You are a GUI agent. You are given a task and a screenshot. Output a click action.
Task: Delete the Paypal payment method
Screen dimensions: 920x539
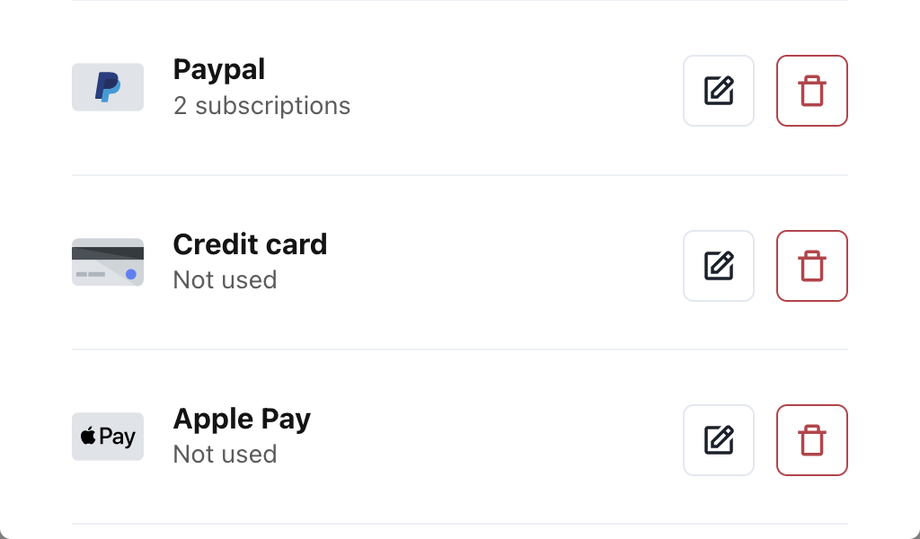[811, 91]
